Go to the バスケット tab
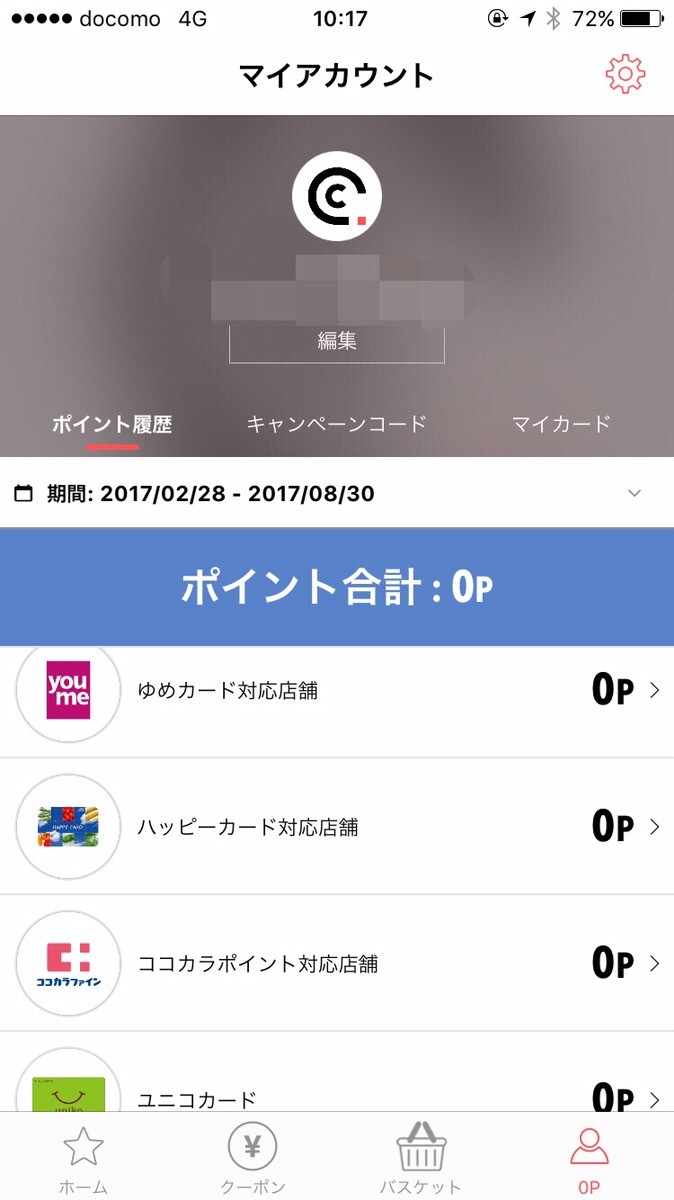Viewport: 674px width, 1200px height. pos(420,1158)
